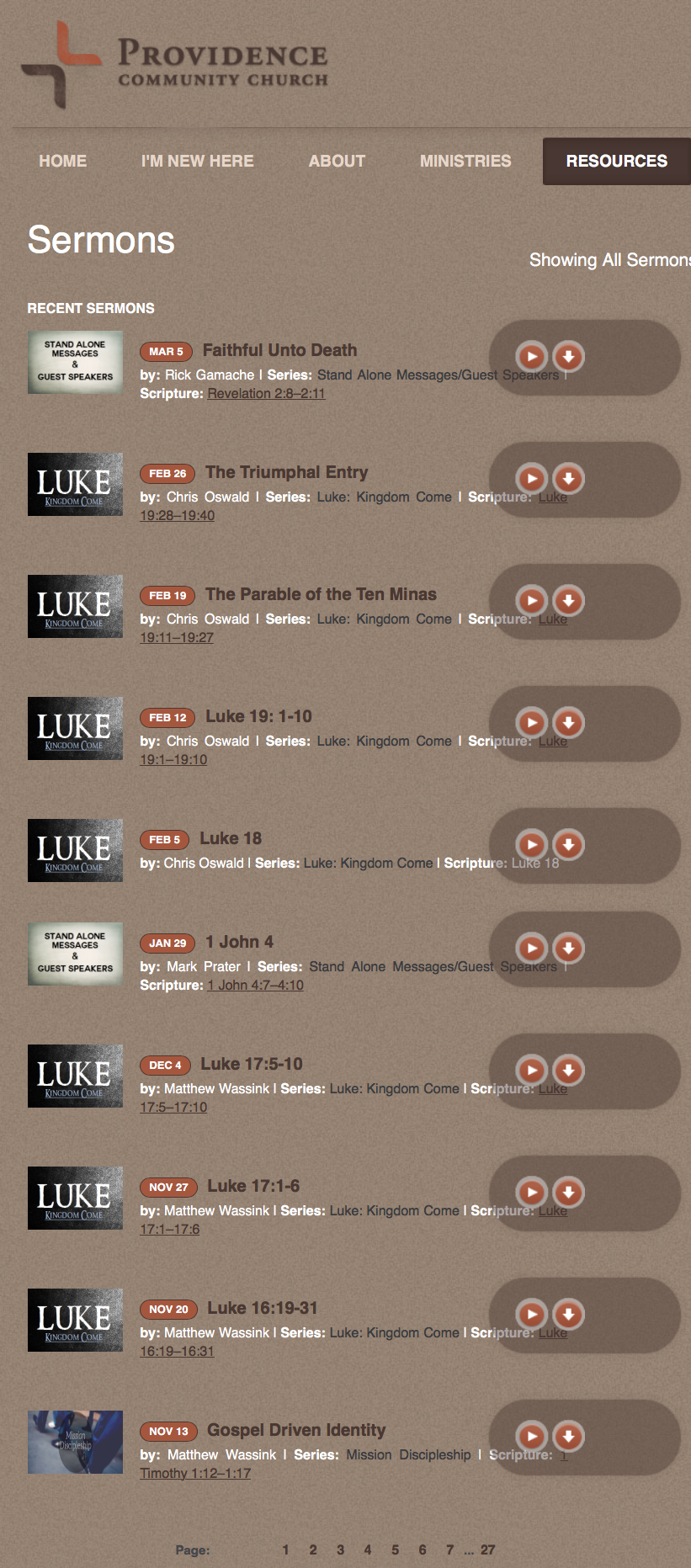Switch to MINISTRIES section
Viewport: 691px width, 1568px height.
(x=465, y=161)
